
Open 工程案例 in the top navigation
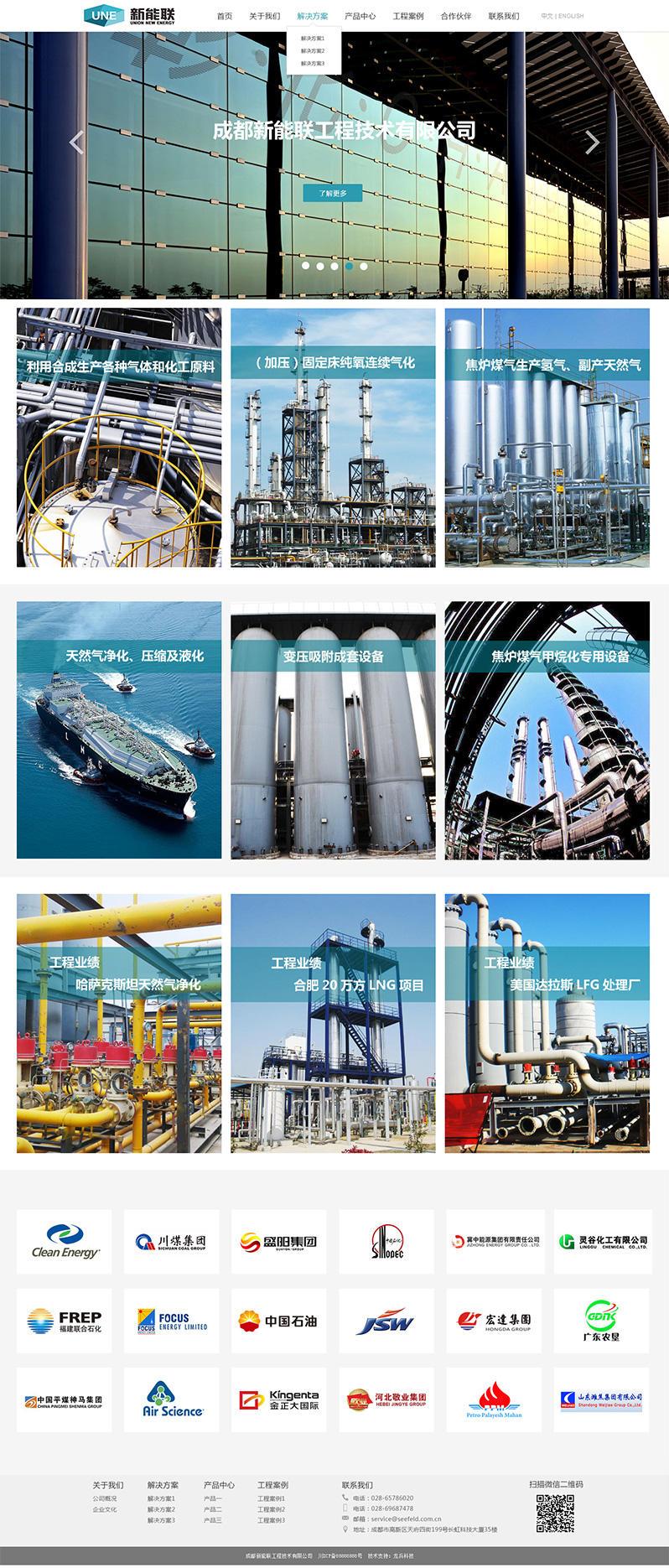coord(408,16)
